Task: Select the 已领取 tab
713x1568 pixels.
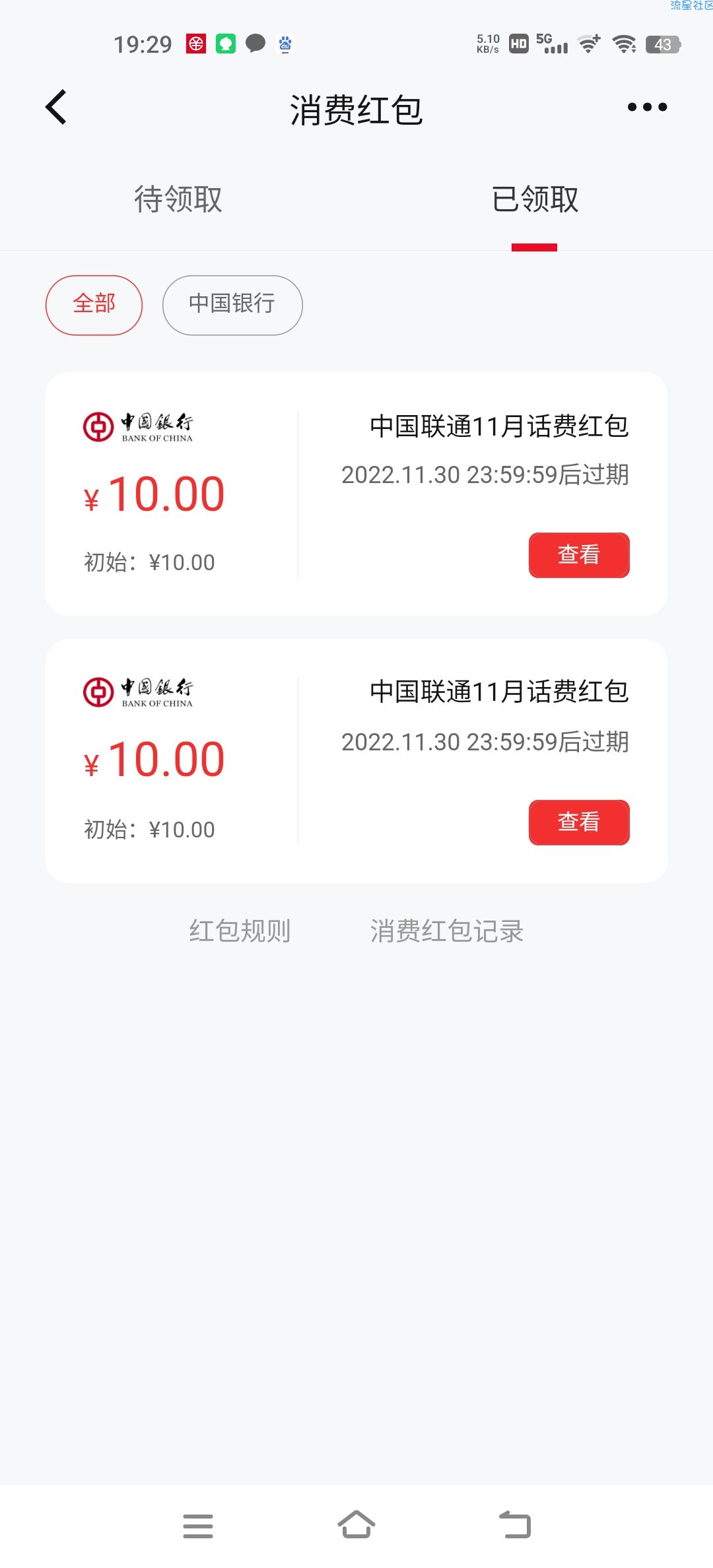Action: pyautogui.click(x=535, y=199)
